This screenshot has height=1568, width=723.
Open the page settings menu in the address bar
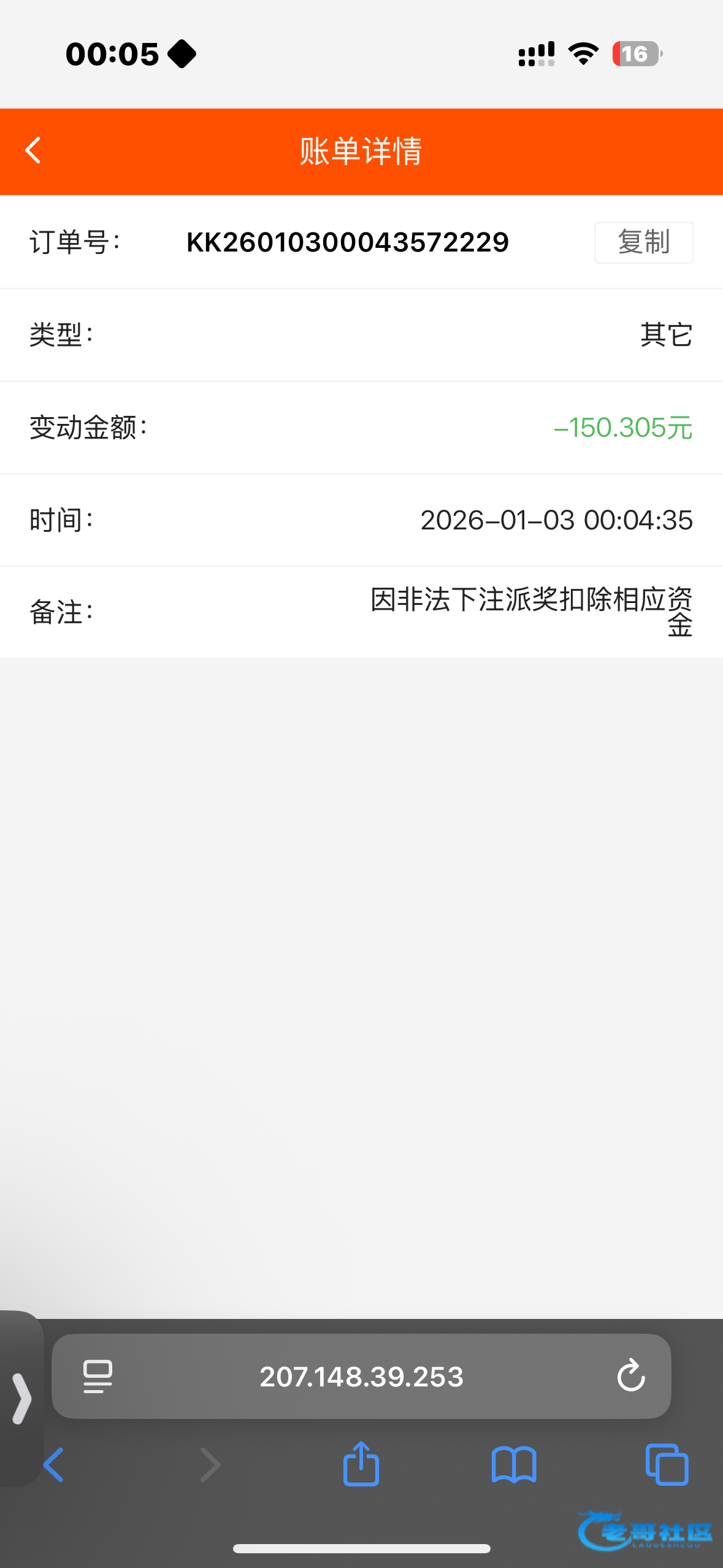pyautogui.click(x=98, y=1376)
